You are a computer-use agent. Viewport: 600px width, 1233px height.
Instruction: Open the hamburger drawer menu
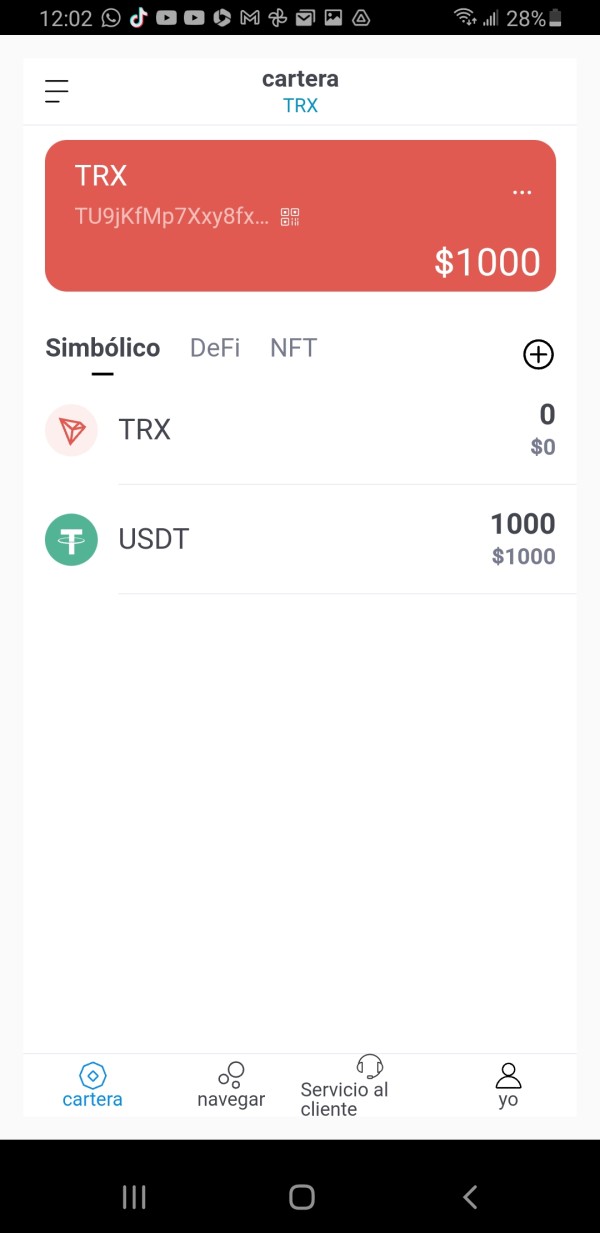[x=57, y=91]
